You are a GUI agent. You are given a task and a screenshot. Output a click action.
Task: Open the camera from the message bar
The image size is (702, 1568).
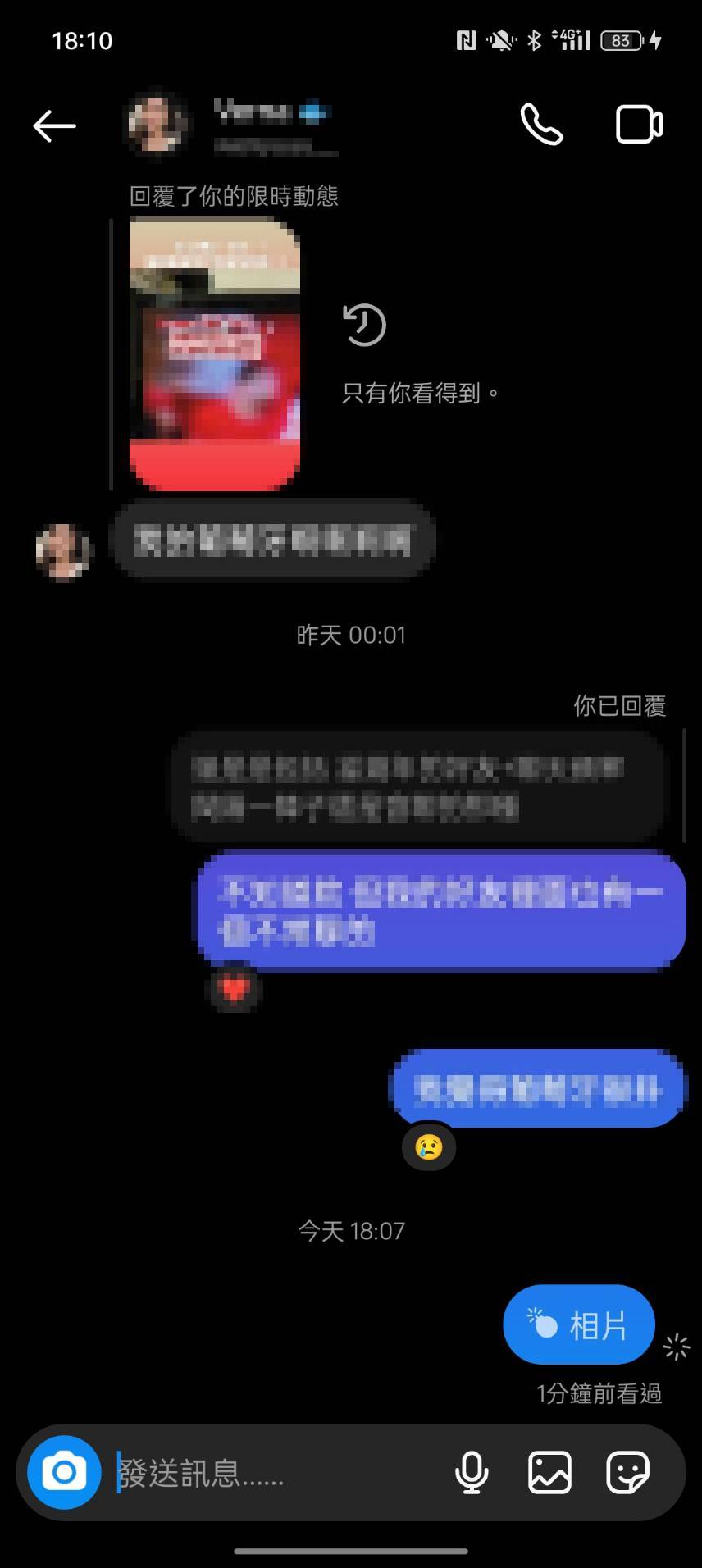coord(64,1473)
